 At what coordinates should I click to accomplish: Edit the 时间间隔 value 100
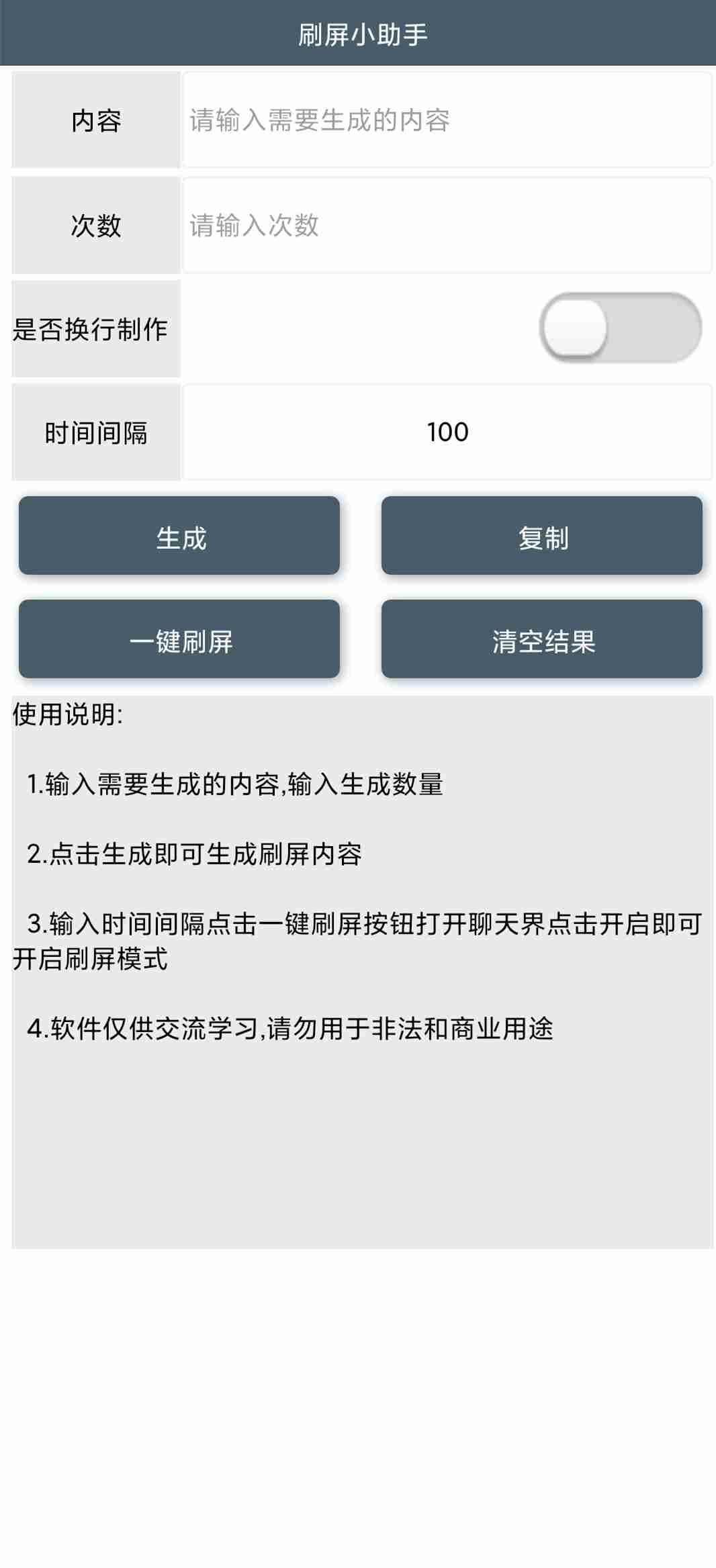tap(447, 432)
